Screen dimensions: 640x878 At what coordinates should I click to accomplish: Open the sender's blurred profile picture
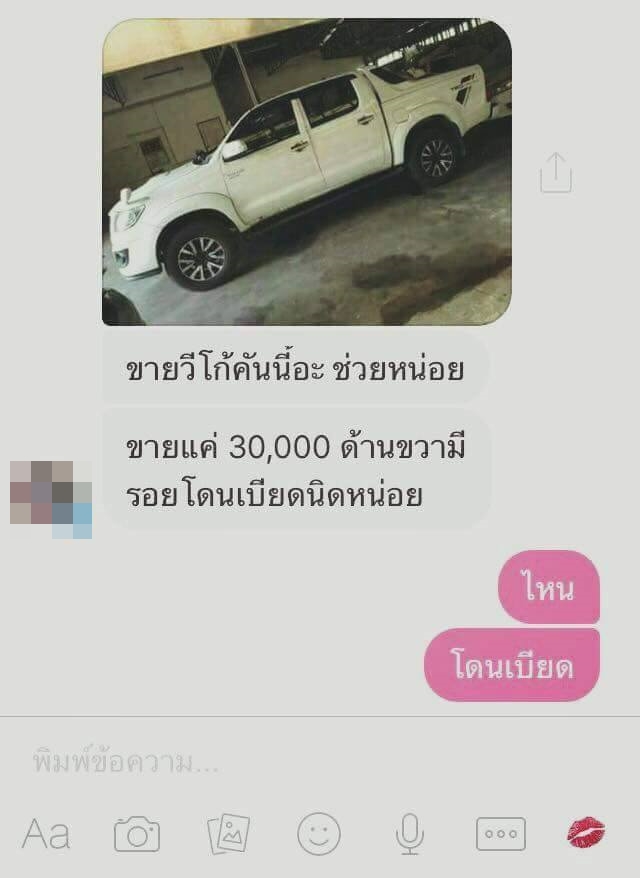[51, 499]
